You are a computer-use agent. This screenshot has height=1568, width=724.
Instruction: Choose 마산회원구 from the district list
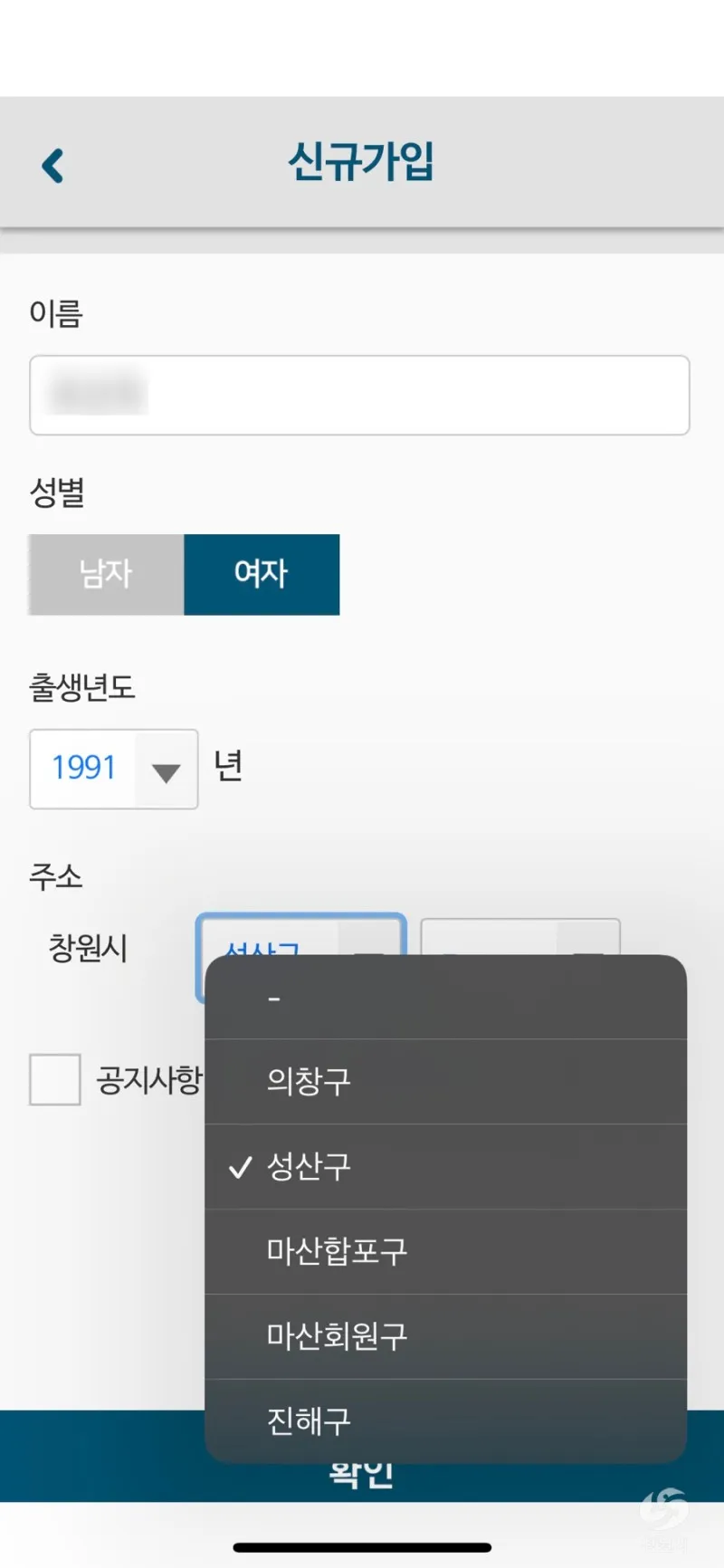click(x=445, y=1337)
